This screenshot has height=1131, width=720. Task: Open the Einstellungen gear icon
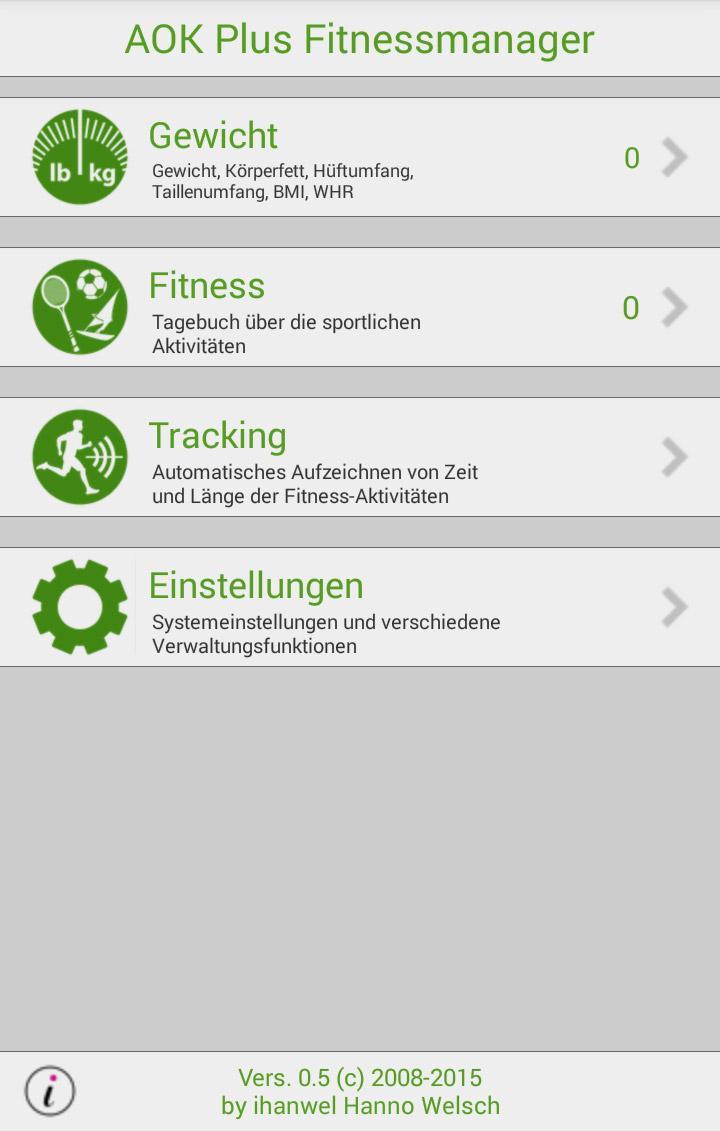79,607
